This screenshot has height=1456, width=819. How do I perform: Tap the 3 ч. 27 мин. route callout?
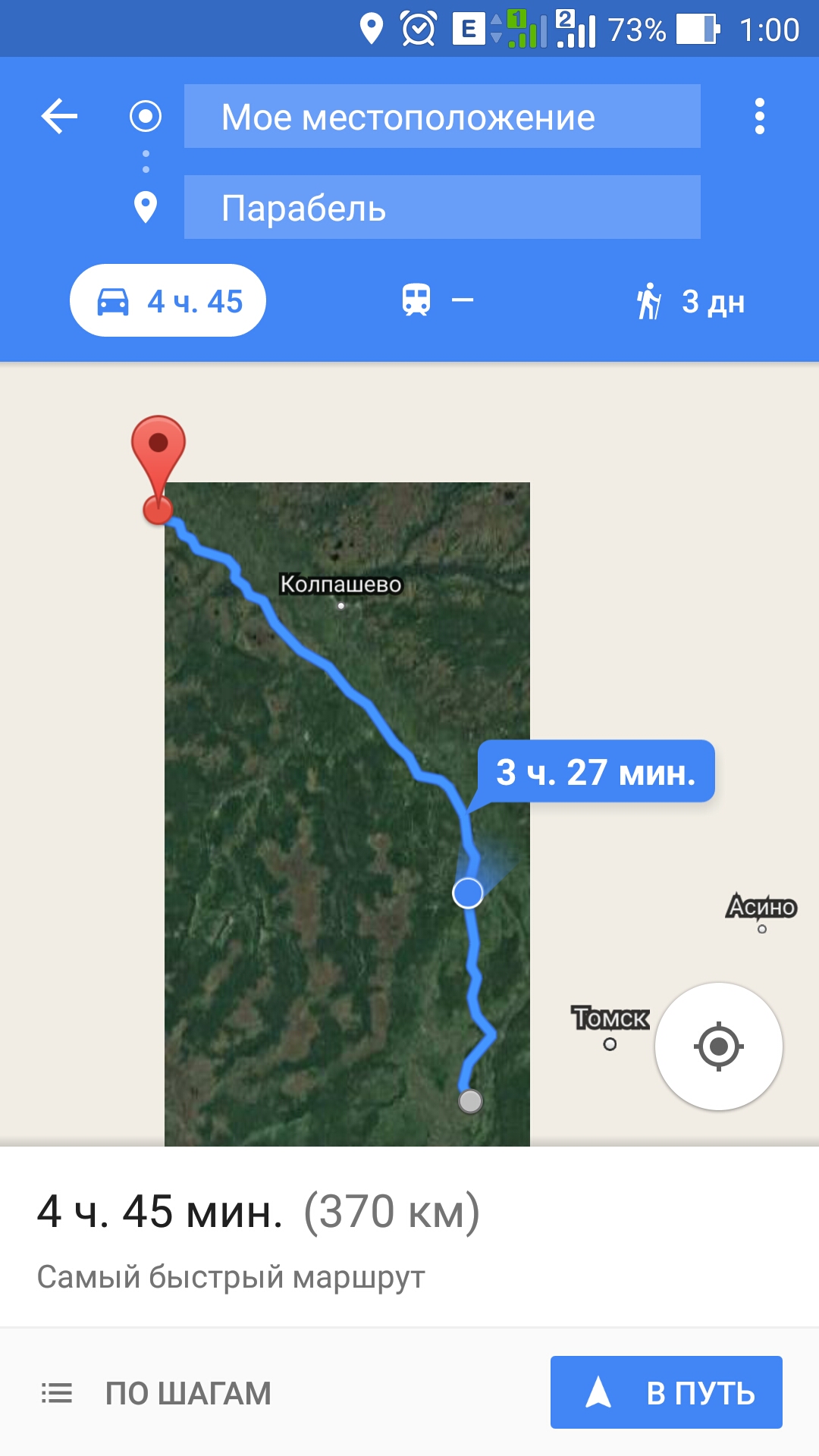pos(596,772)
